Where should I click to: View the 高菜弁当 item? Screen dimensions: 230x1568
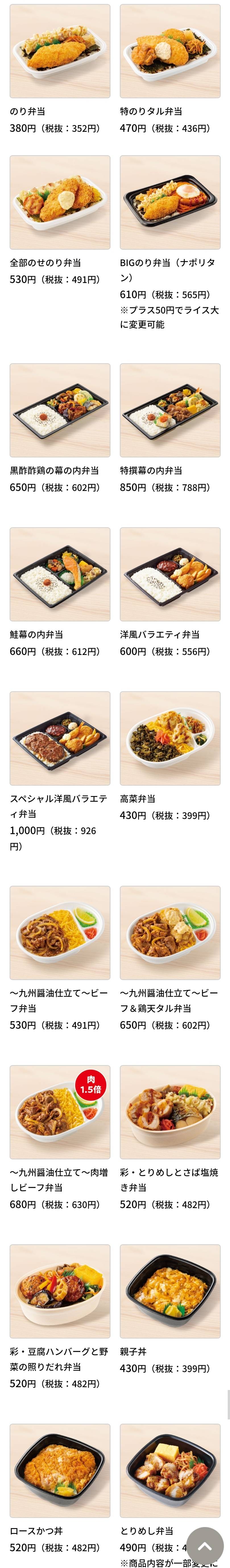click(x=170, y=738)
